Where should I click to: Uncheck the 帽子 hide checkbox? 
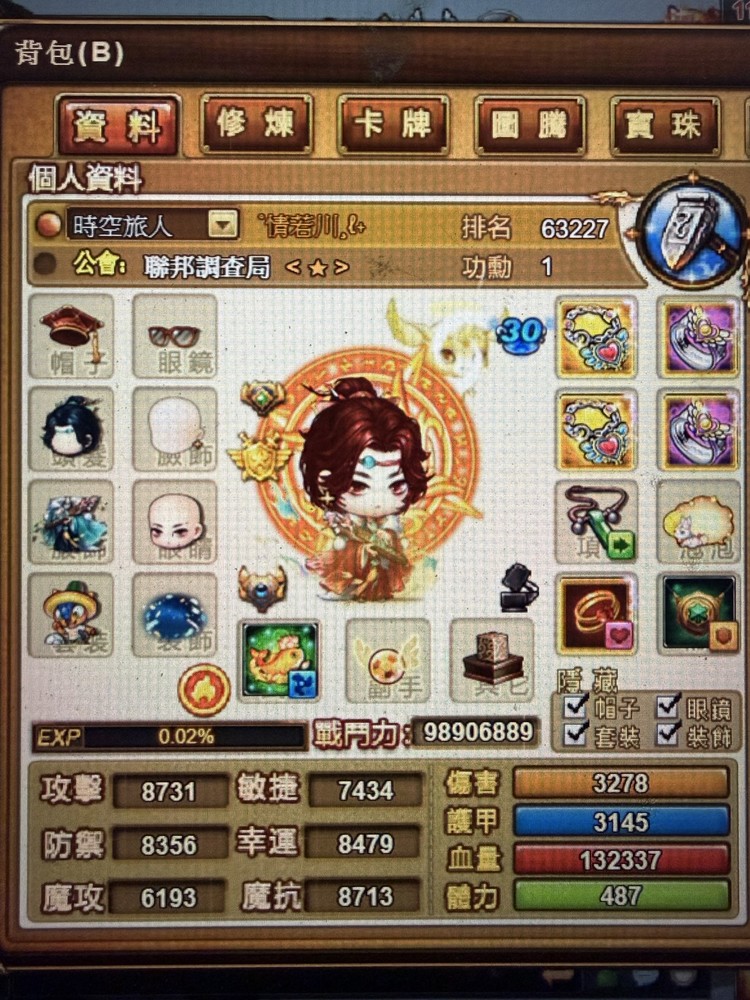coord(575,705)
